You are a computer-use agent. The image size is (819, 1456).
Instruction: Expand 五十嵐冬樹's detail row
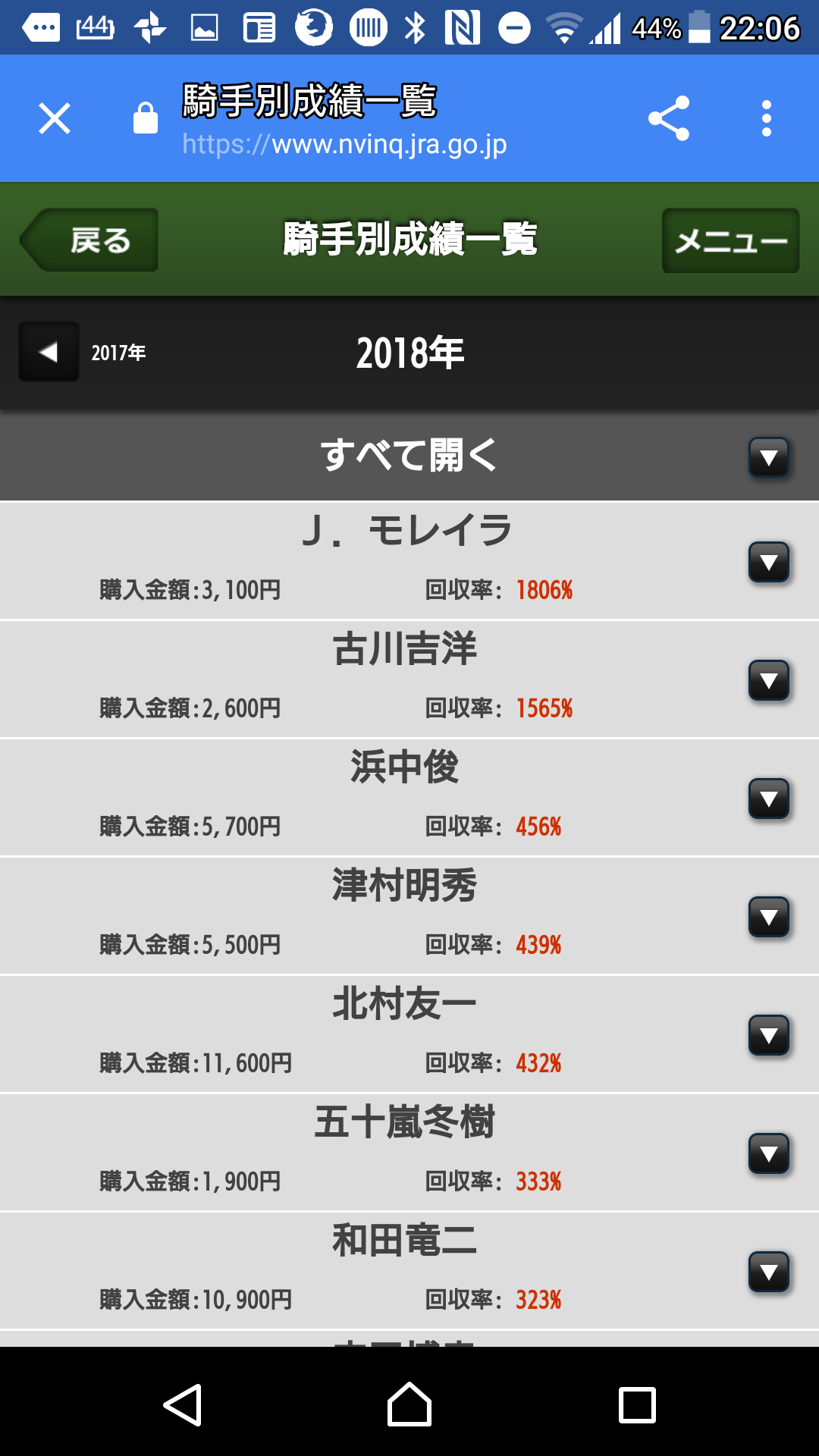coord(768,1154)
